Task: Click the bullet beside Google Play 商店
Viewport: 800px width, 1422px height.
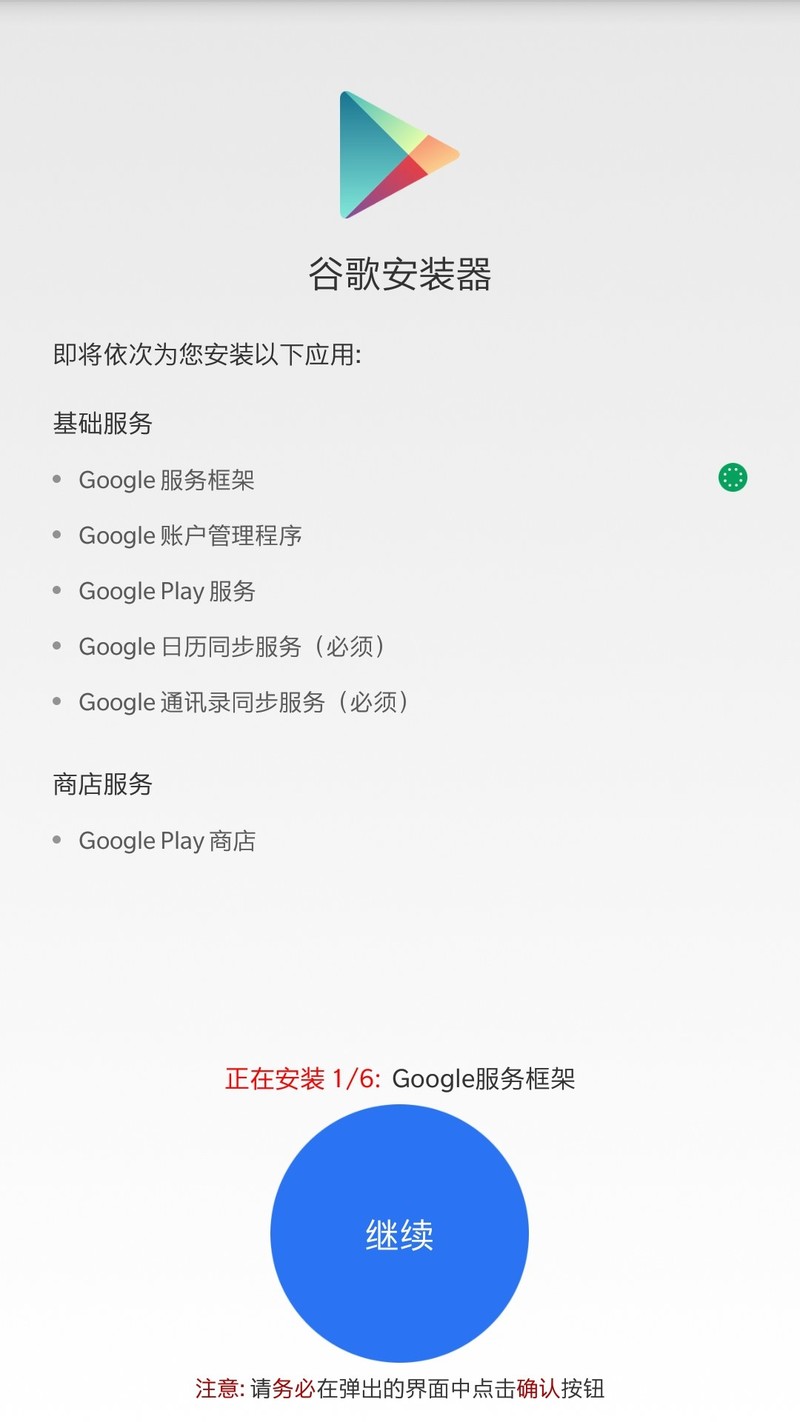Action: tap(56, 840)
